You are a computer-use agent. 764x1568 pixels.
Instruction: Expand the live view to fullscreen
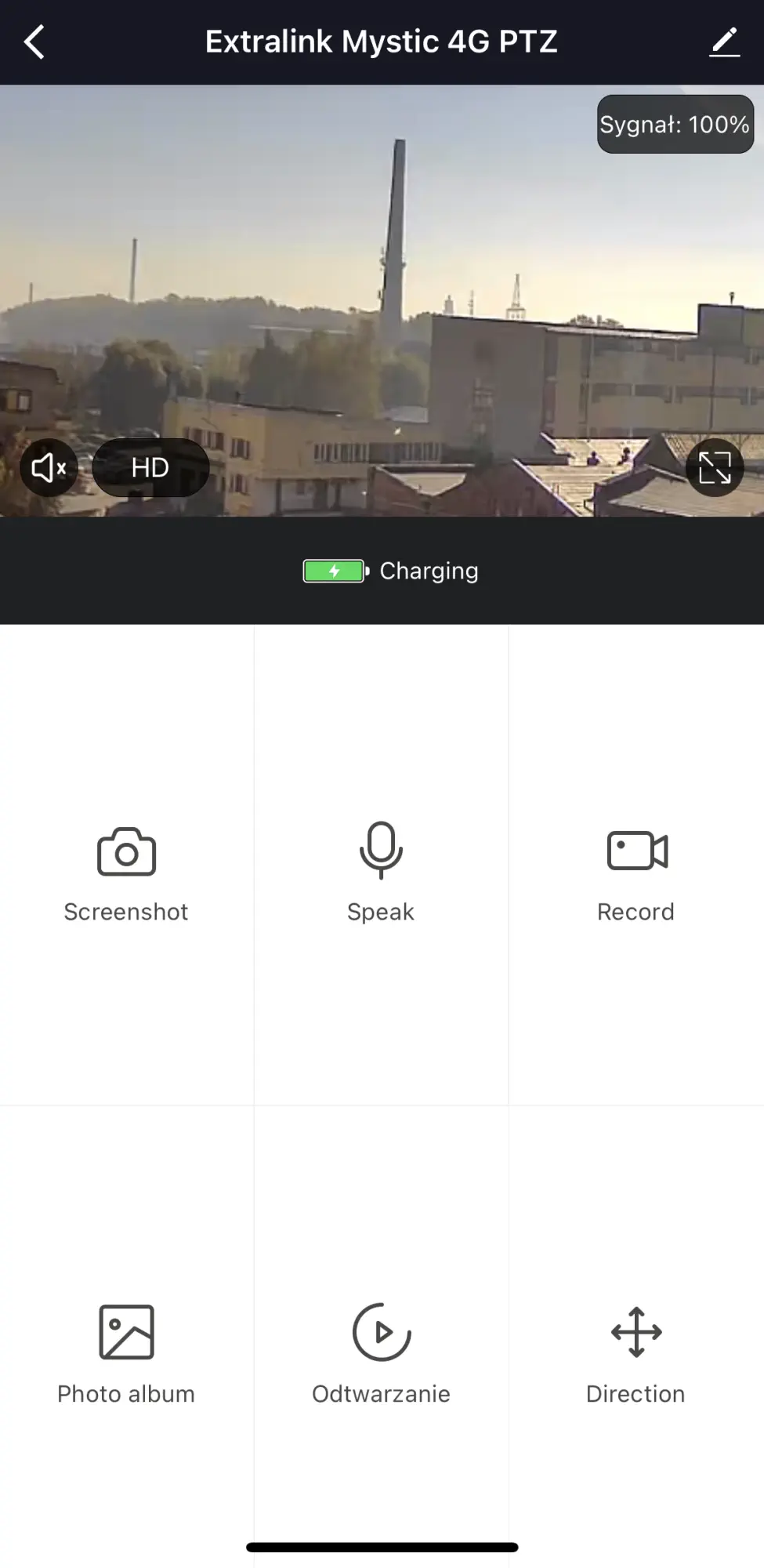pos(715,468)
